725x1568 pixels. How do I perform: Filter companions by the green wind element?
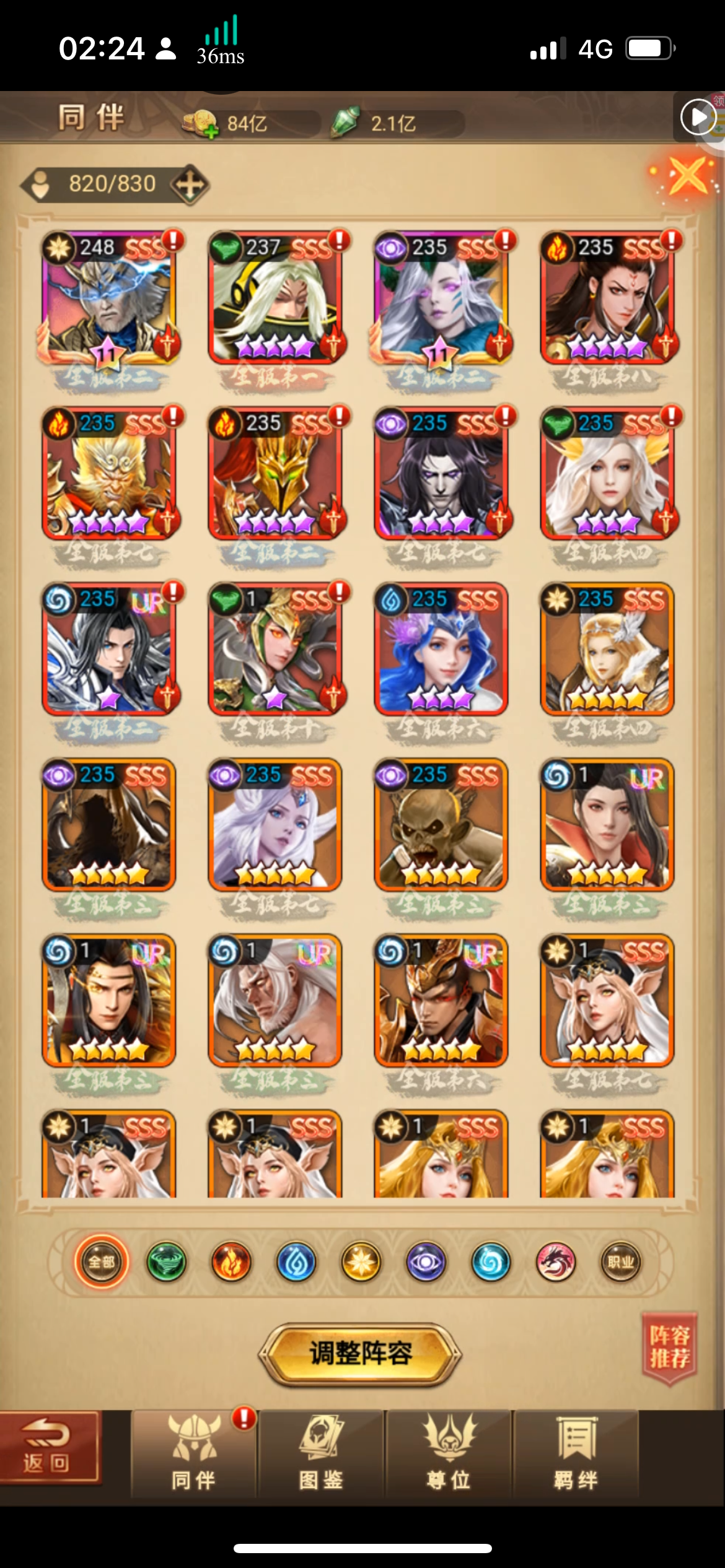coord(167,1261)
